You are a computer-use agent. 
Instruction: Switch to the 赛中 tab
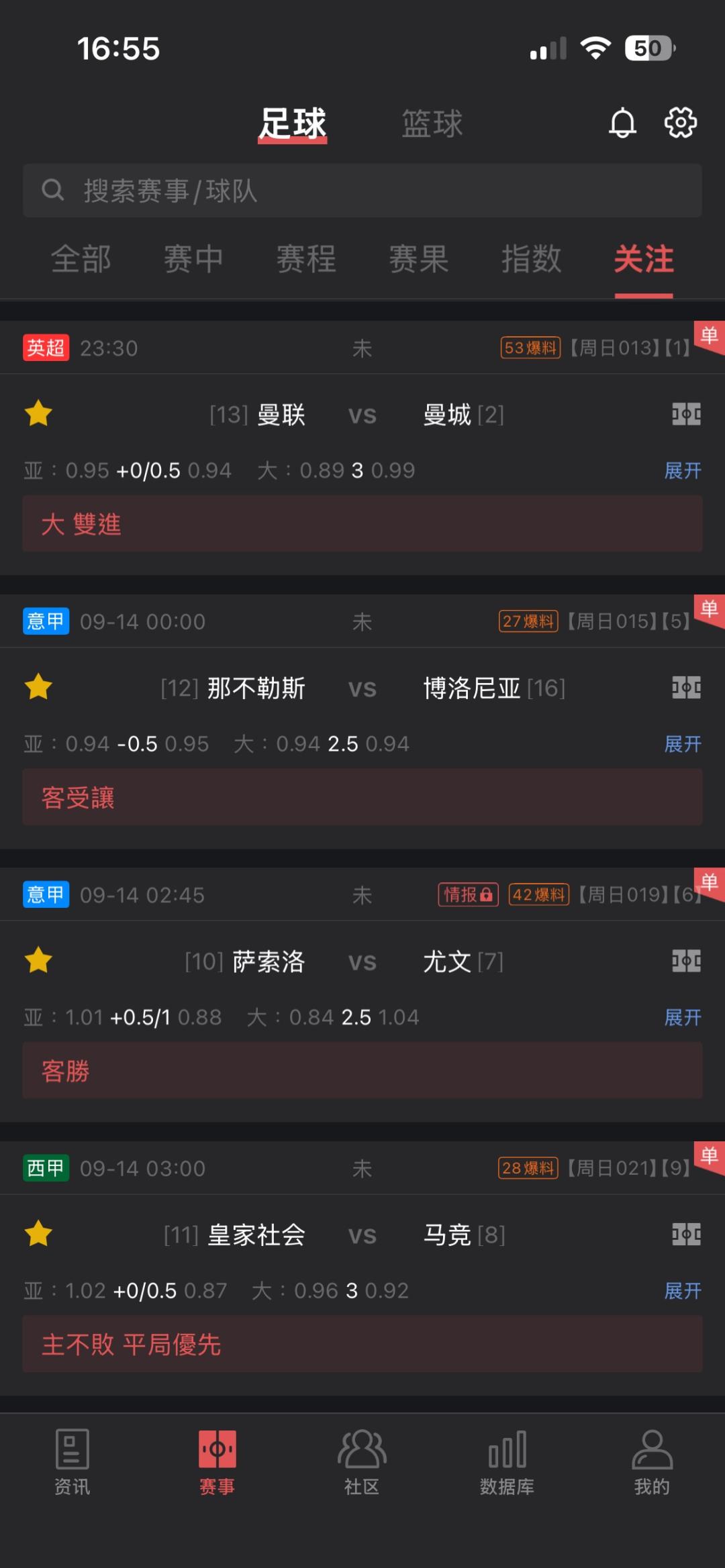point(194,259)
